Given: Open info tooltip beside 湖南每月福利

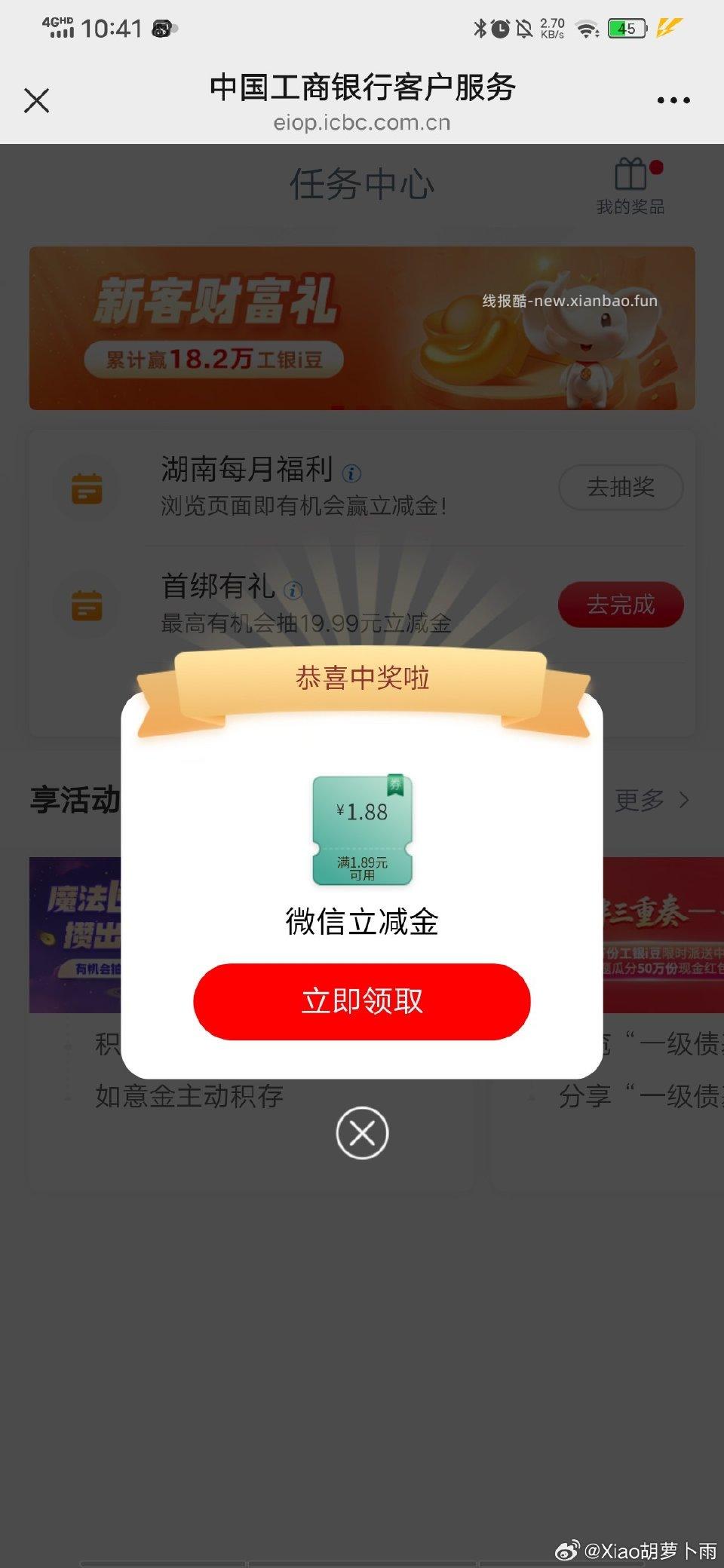Looking at the screenshot, I should coord(350,473).
